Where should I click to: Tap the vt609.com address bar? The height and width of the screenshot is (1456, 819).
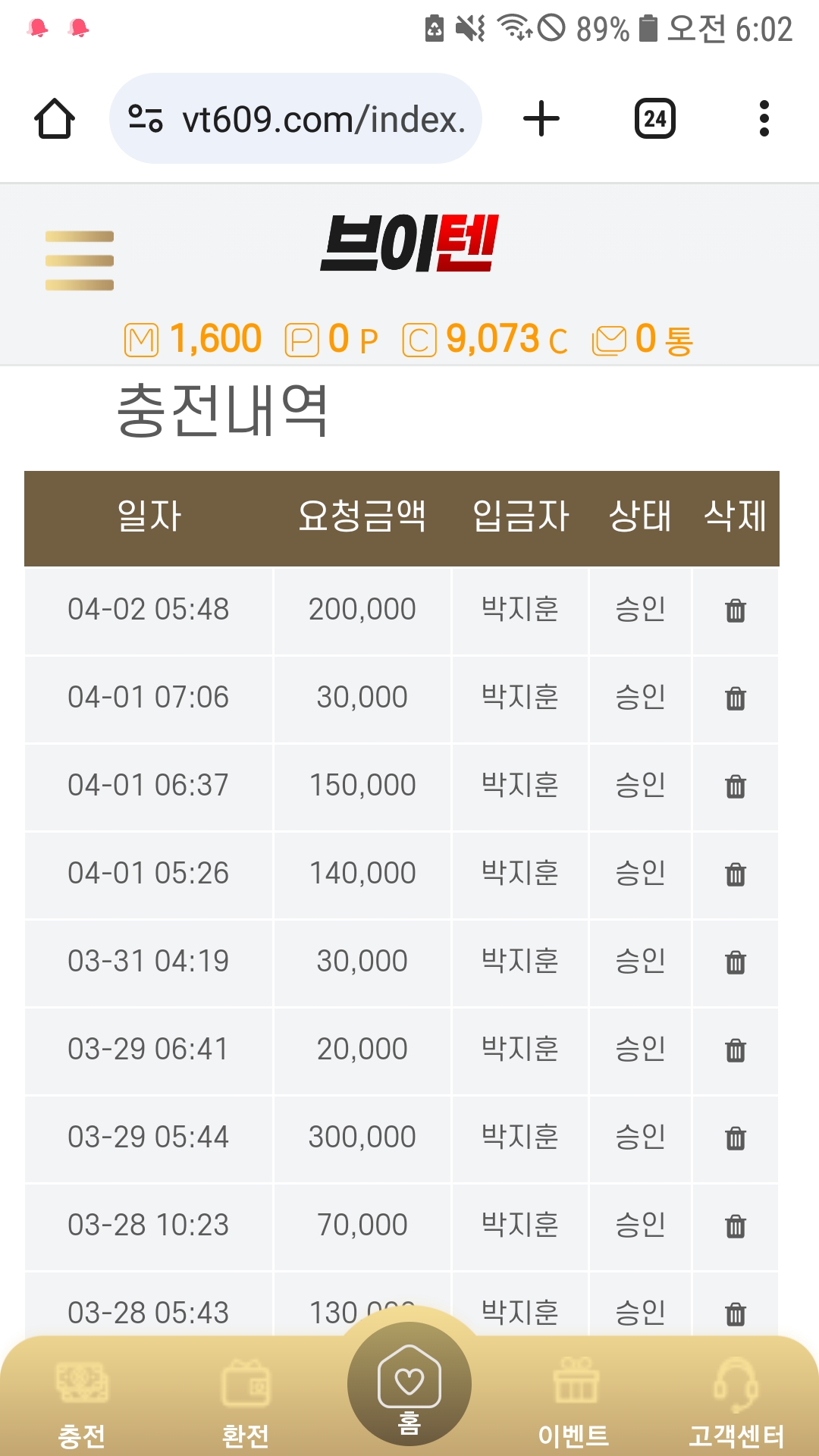296,119
